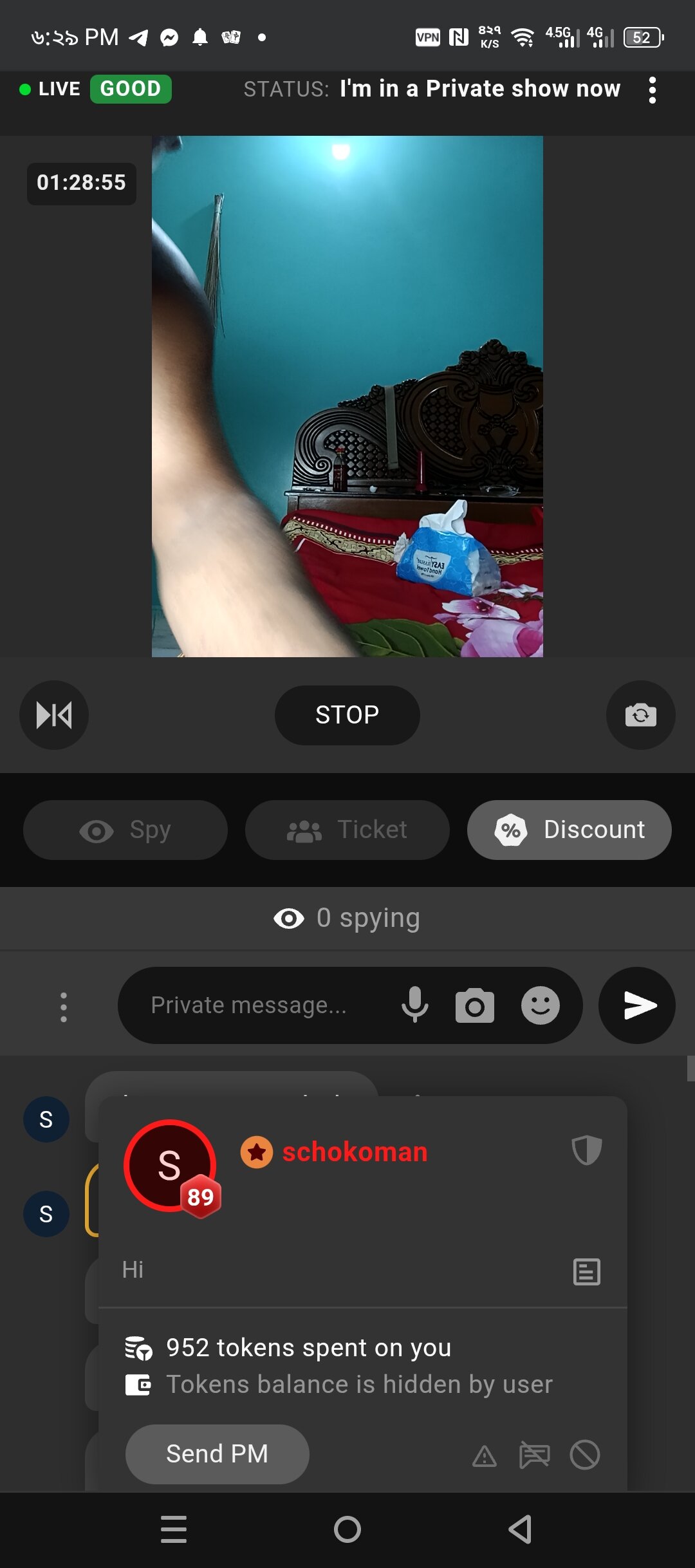695x1568 pixels.
Task: Tap the Spy show option
Action: click(x=125, y=830)
